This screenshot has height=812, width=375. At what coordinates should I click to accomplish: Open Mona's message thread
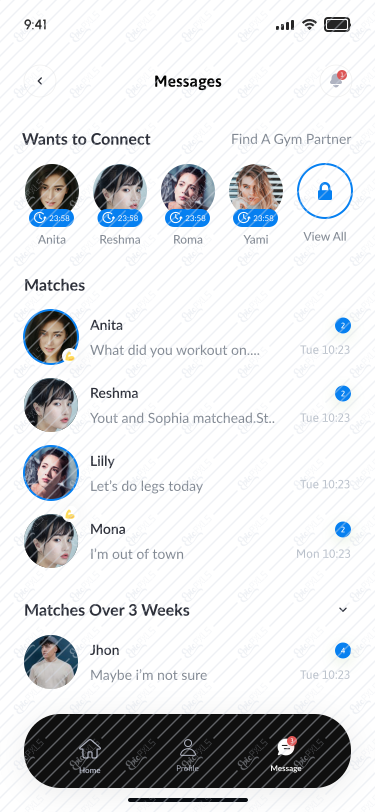tap(188, 541)
